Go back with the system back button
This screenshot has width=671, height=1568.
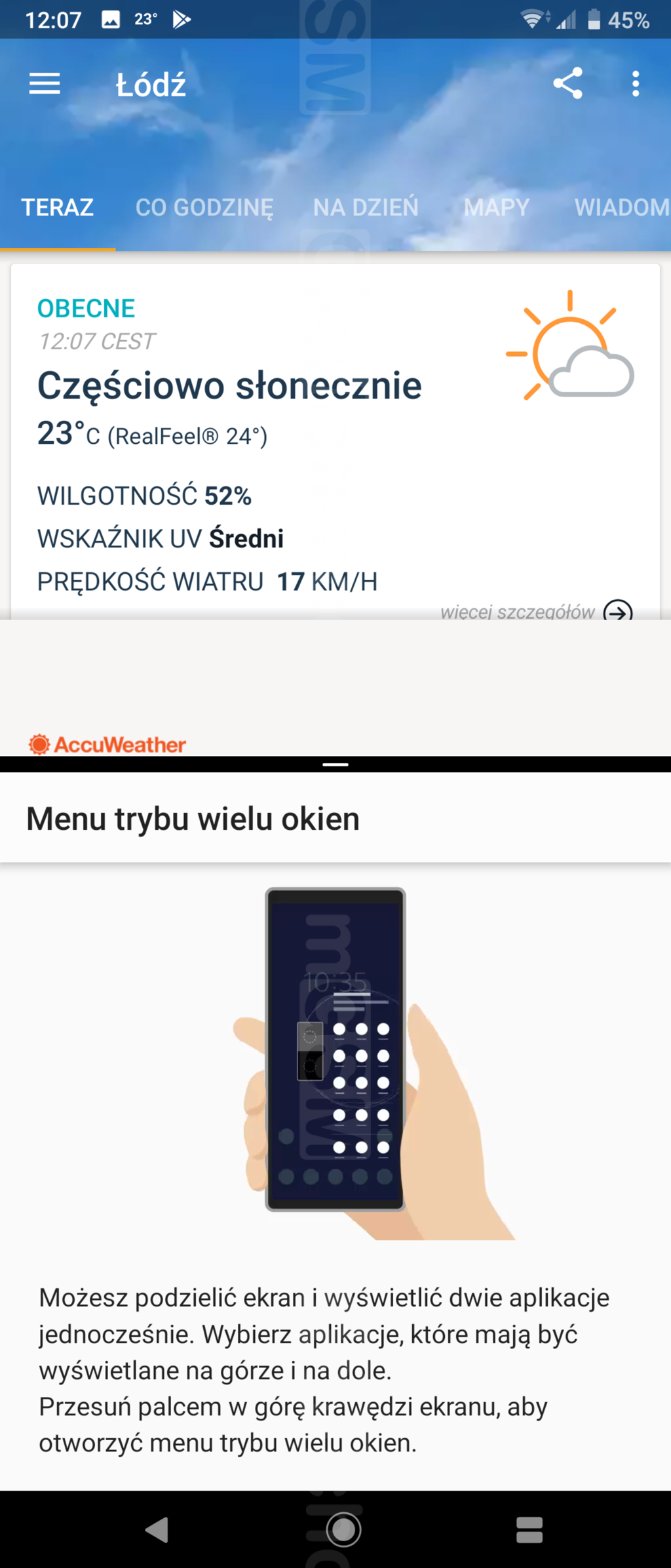coord(157,1529)
